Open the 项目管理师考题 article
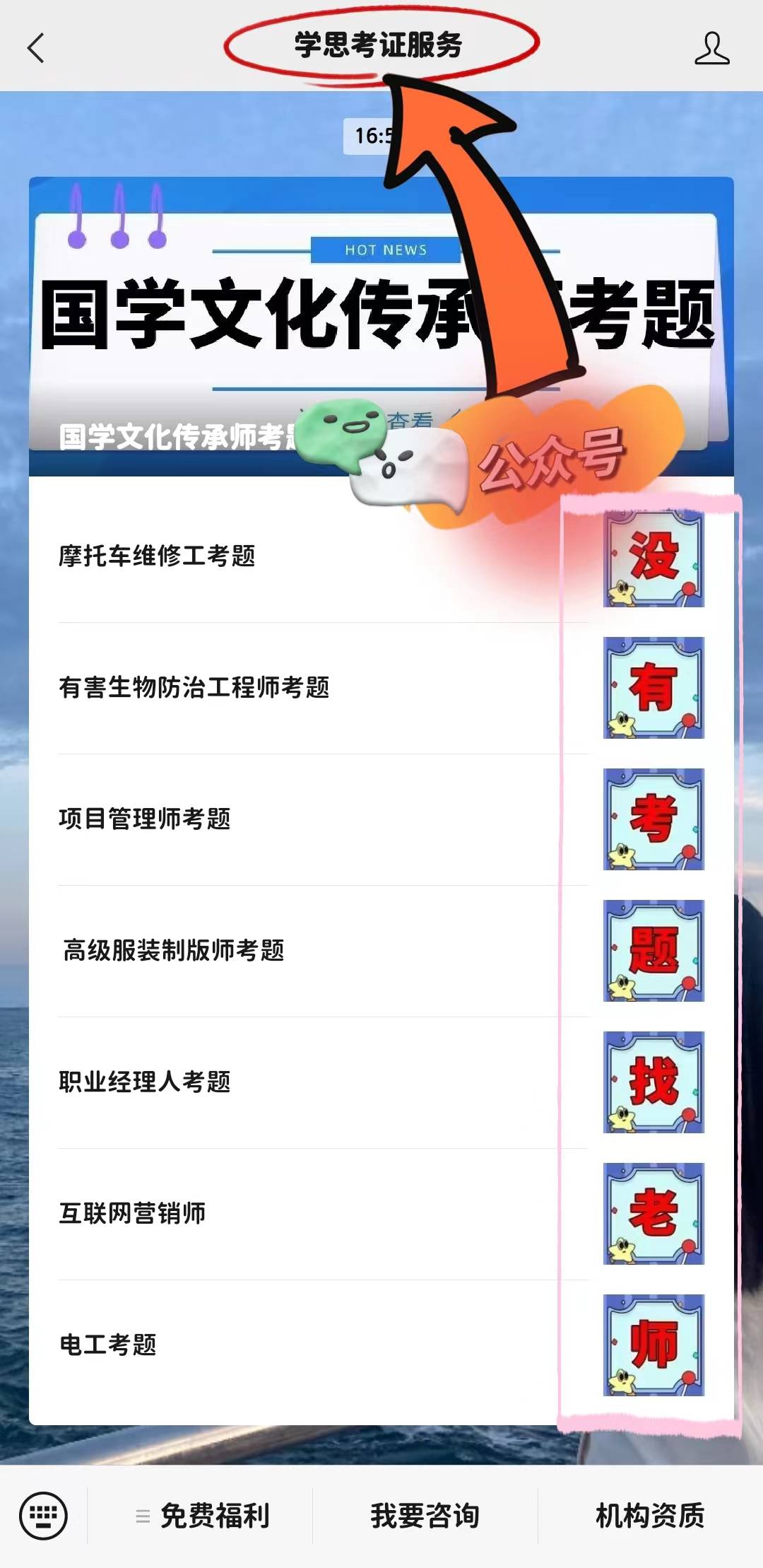 tap(145, 819)
